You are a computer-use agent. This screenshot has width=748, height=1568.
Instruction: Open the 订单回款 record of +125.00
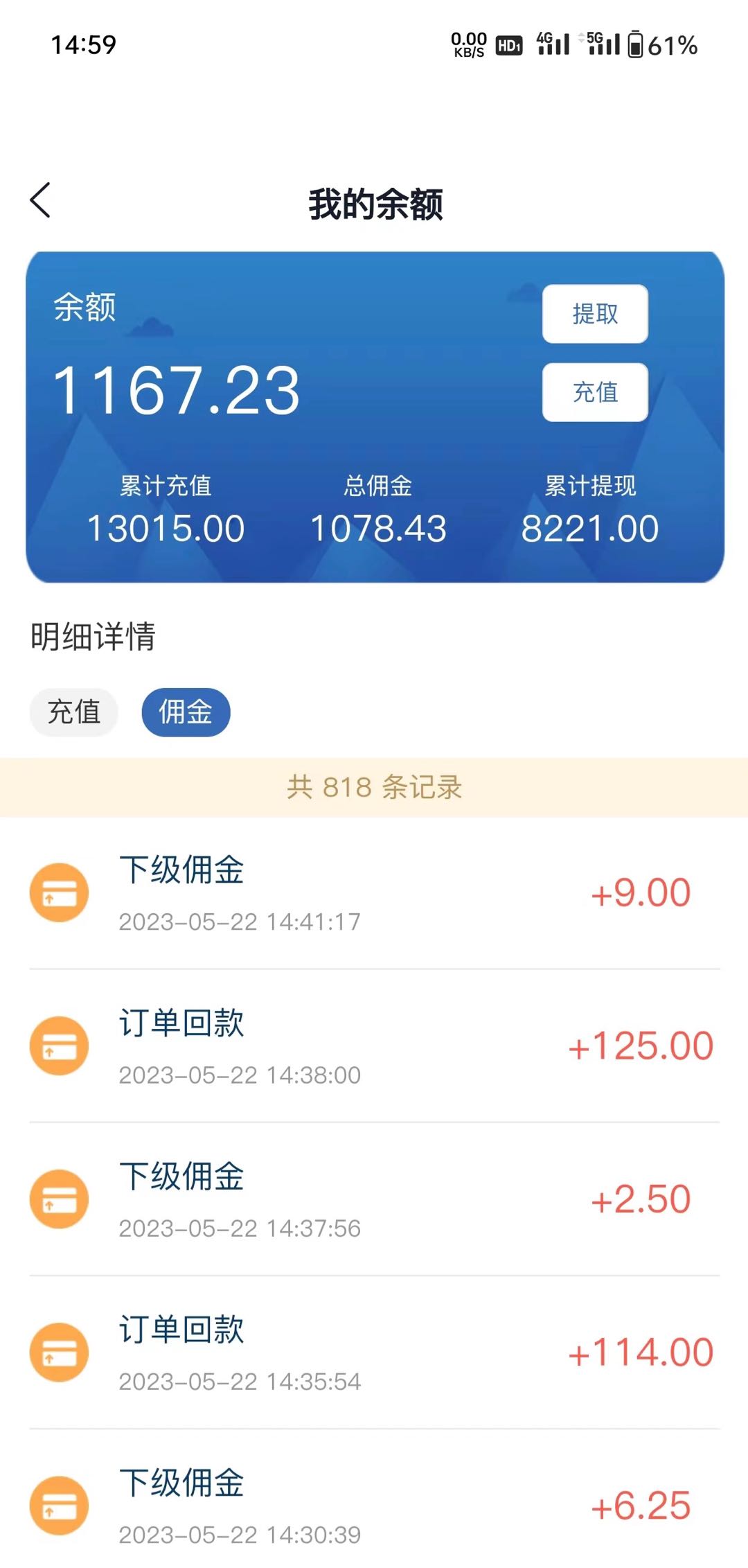pyautogui.click(x=374, y=1046)
